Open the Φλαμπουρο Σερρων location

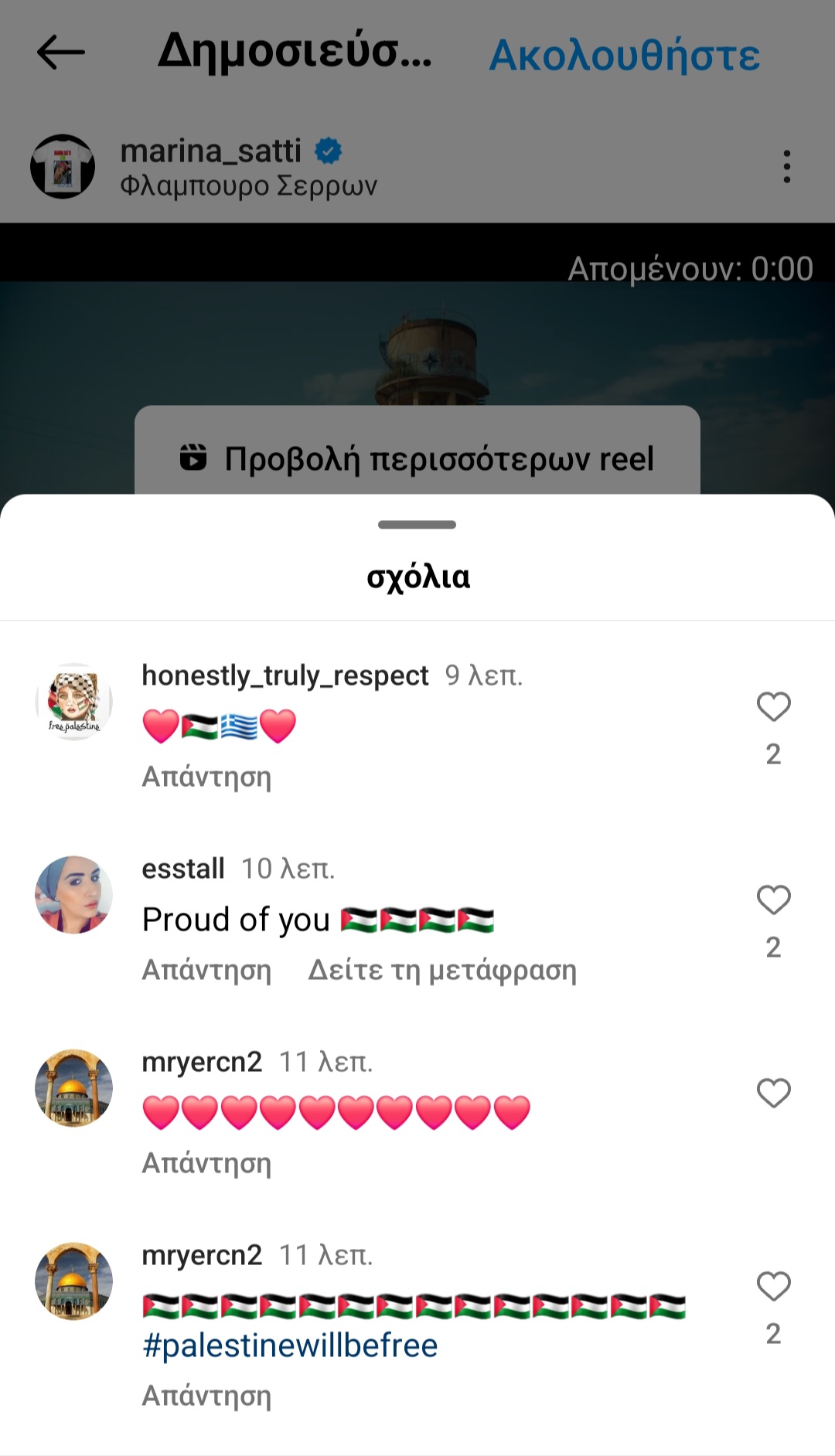248,185
